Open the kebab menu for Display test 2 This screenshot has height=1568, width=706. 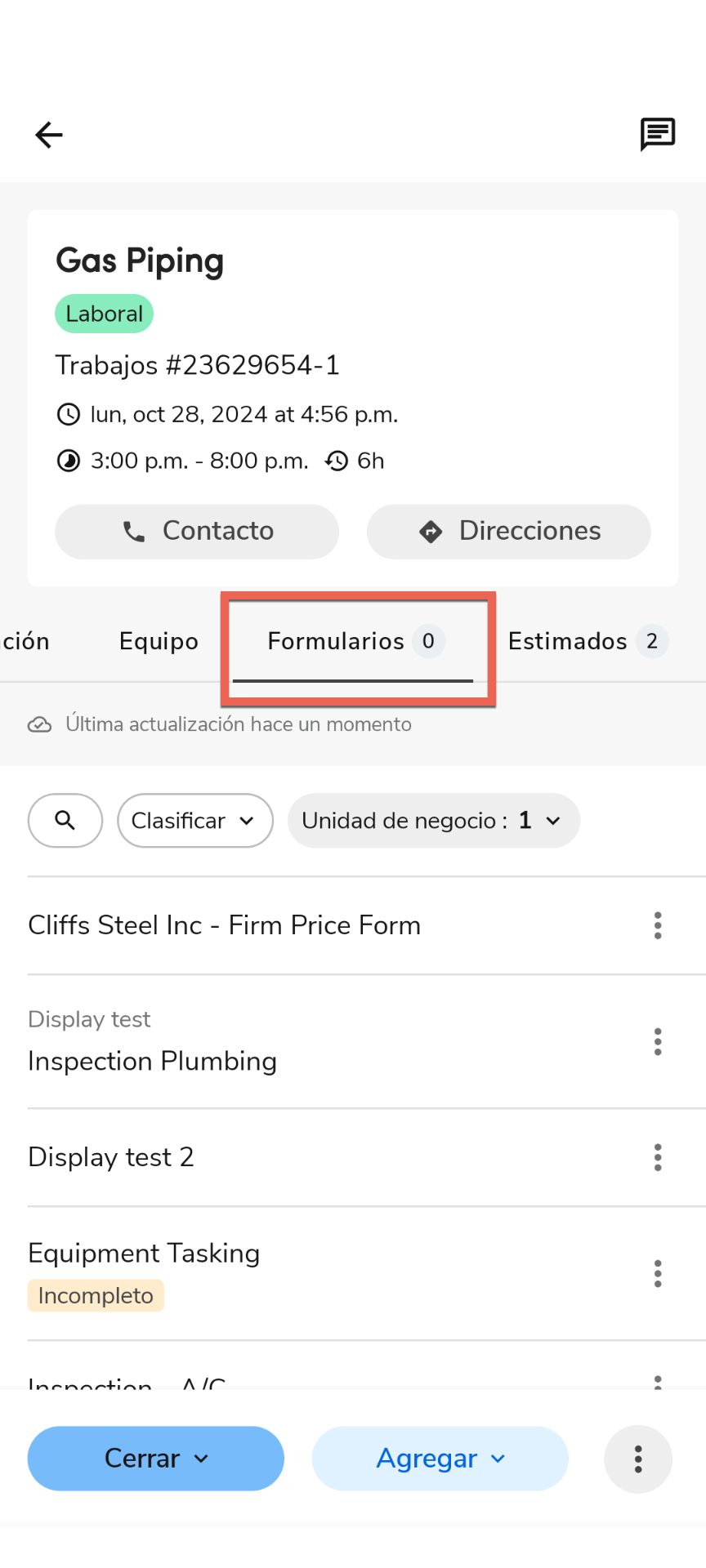(658, 1157)
